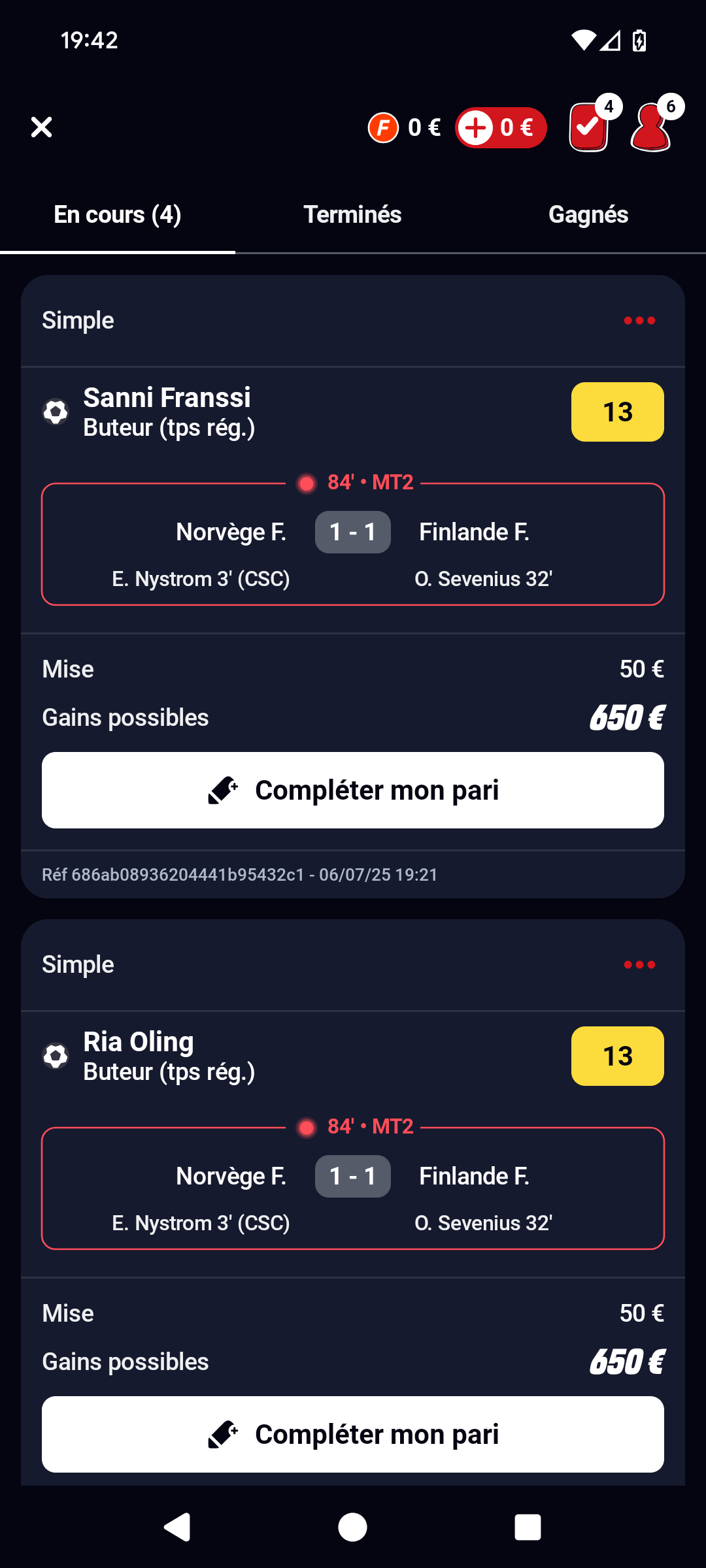Viewport: 706px width, 1568px height.
Task: Close the bets screen with the X
Action: [x=41, y=127]
